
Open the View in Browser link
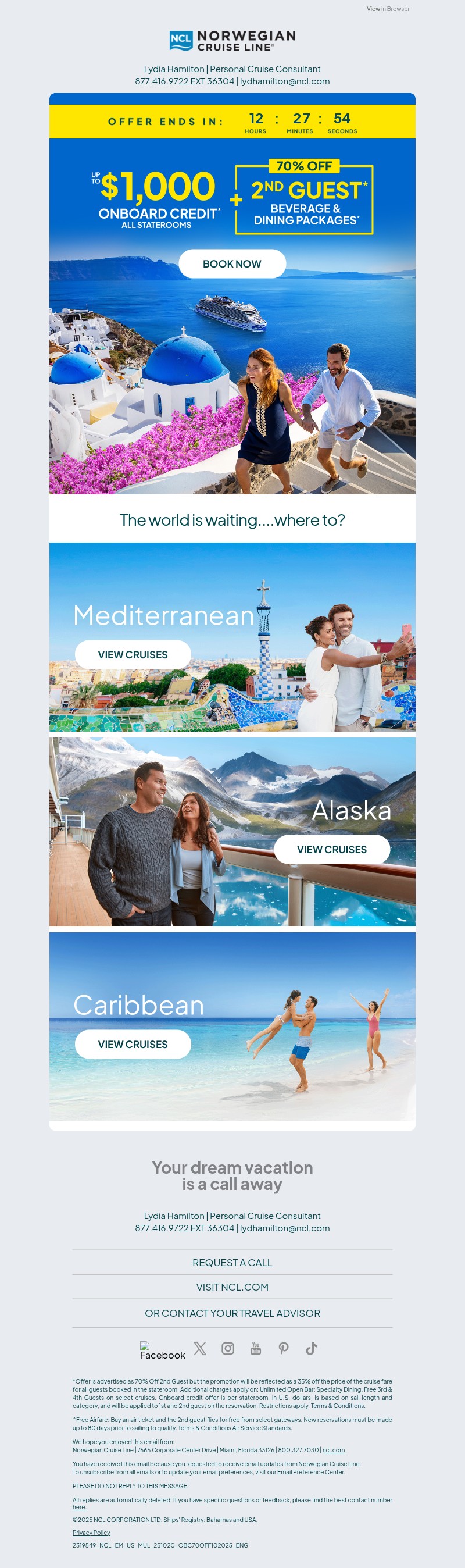(x=388, y=9)
